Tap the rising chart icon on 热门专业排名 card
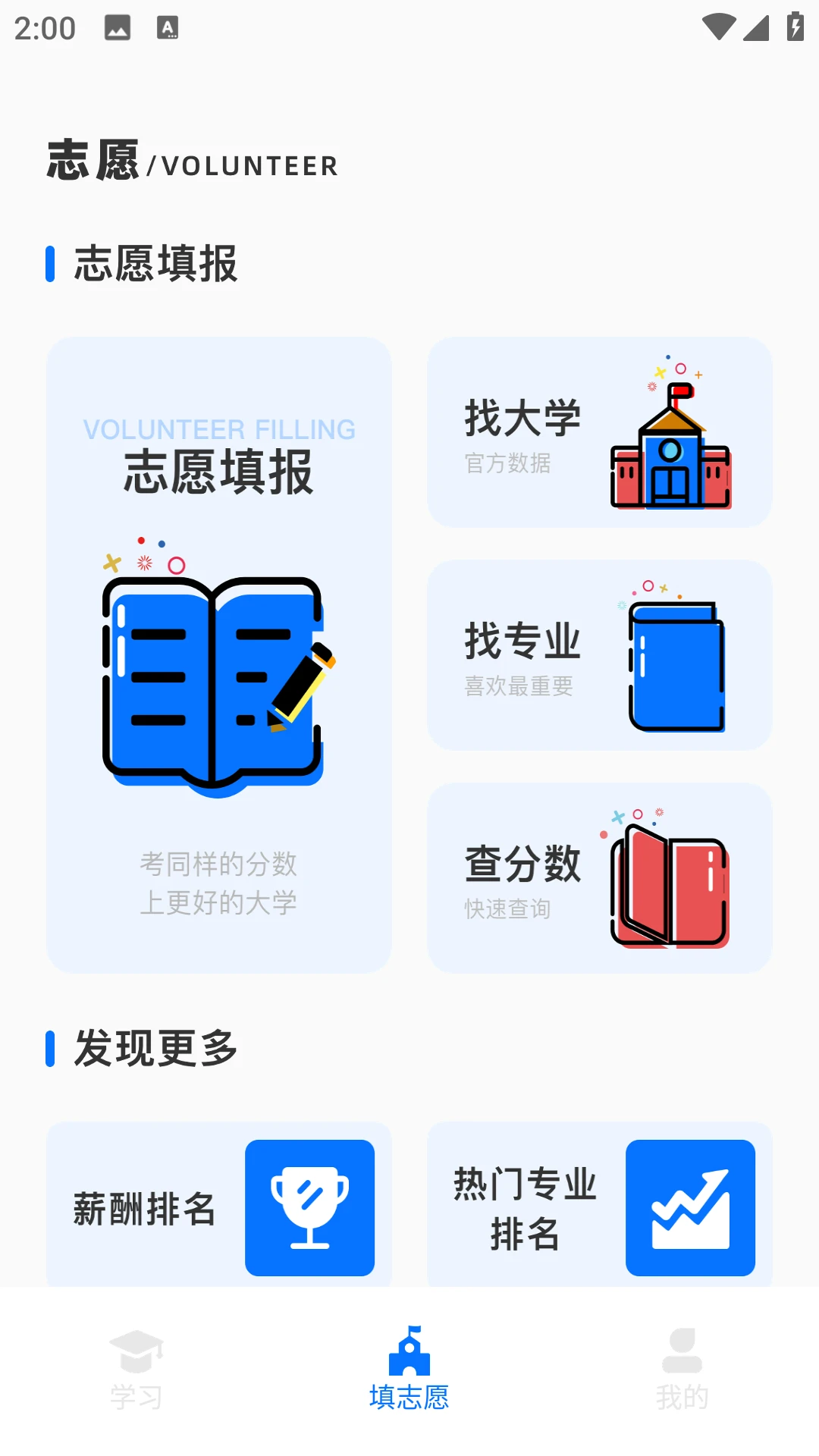 coord(690,1207)
